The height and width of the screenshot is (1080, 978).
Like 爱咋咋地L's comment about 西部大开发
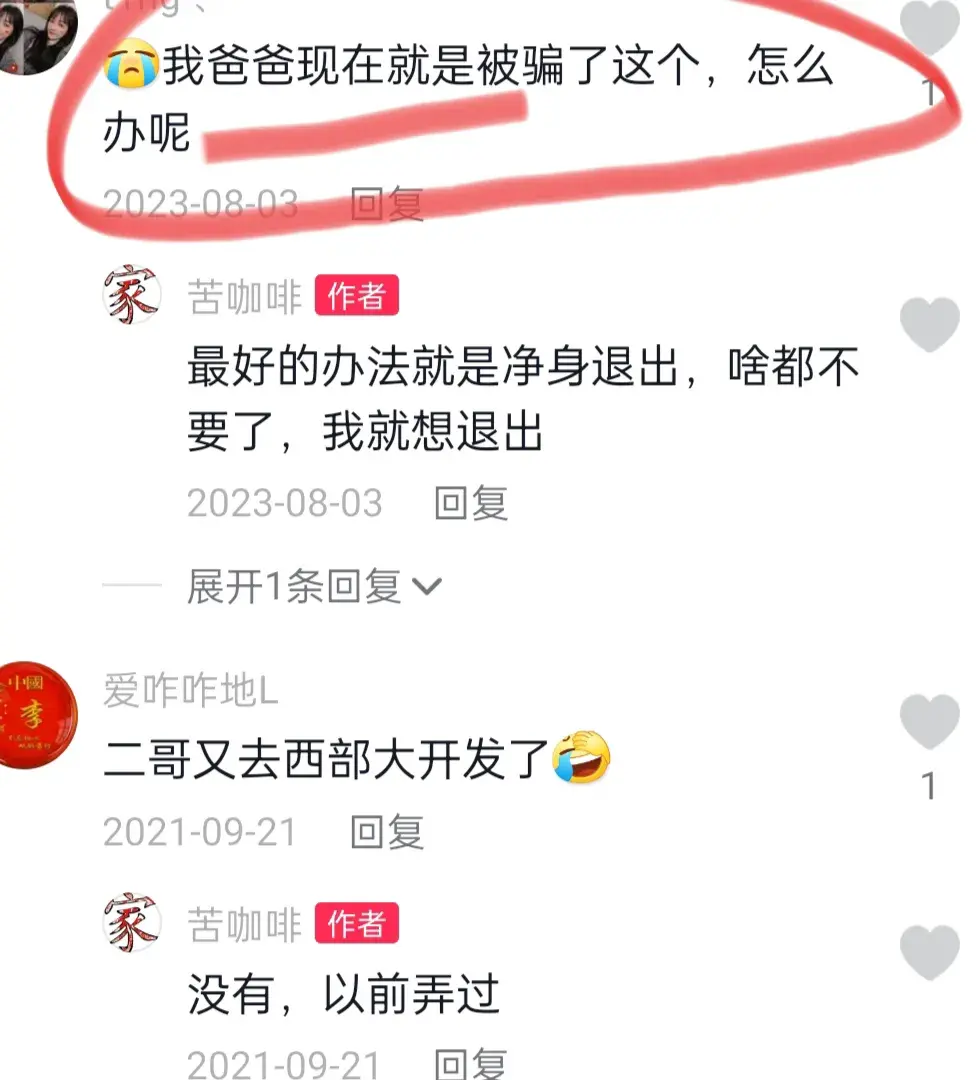(x=929, y=721)
